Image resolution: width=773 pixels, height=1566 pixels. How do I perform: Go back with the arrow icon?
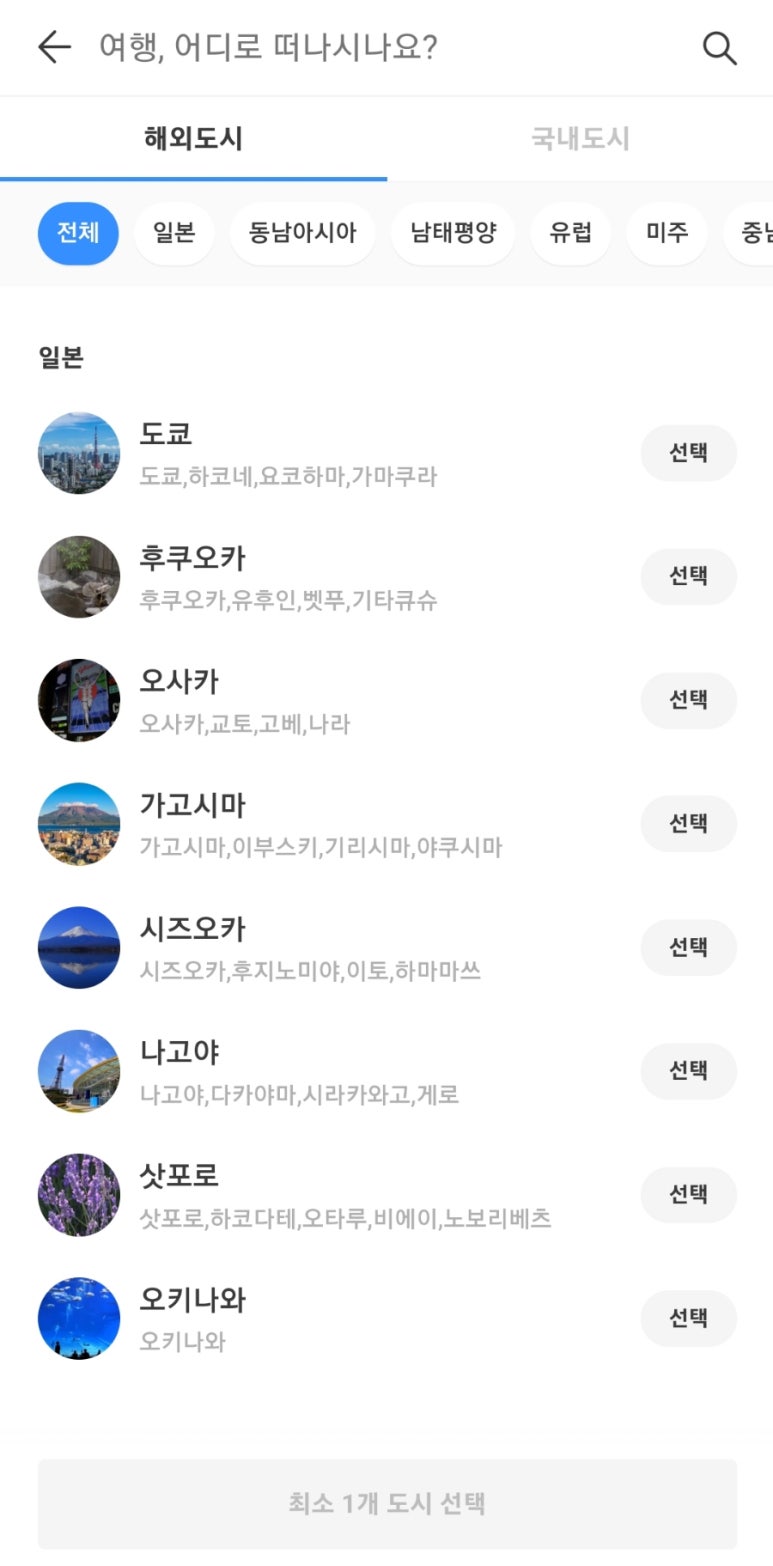click(55, 47)
